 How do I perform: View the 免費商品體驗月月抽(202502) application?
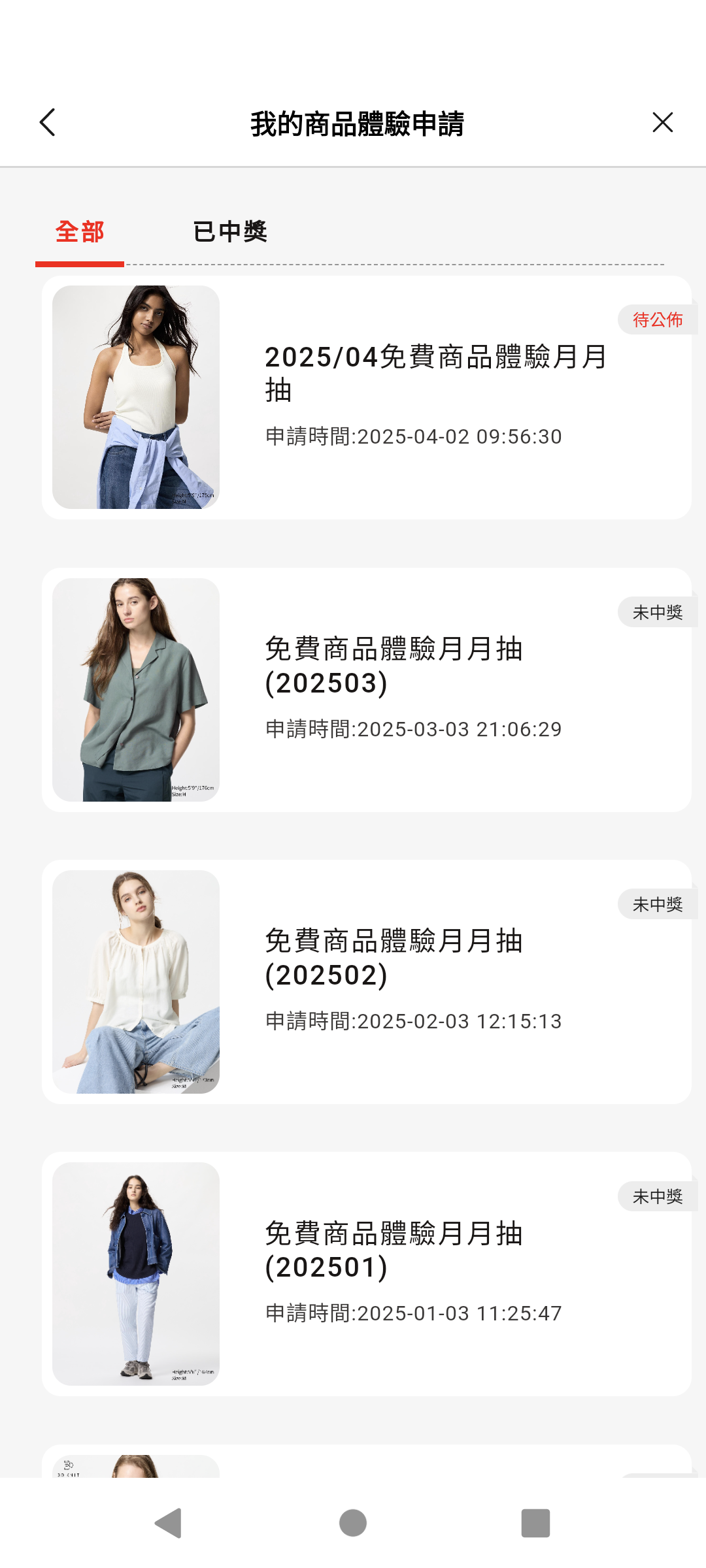pyautogui.click(x=367, y=982)
